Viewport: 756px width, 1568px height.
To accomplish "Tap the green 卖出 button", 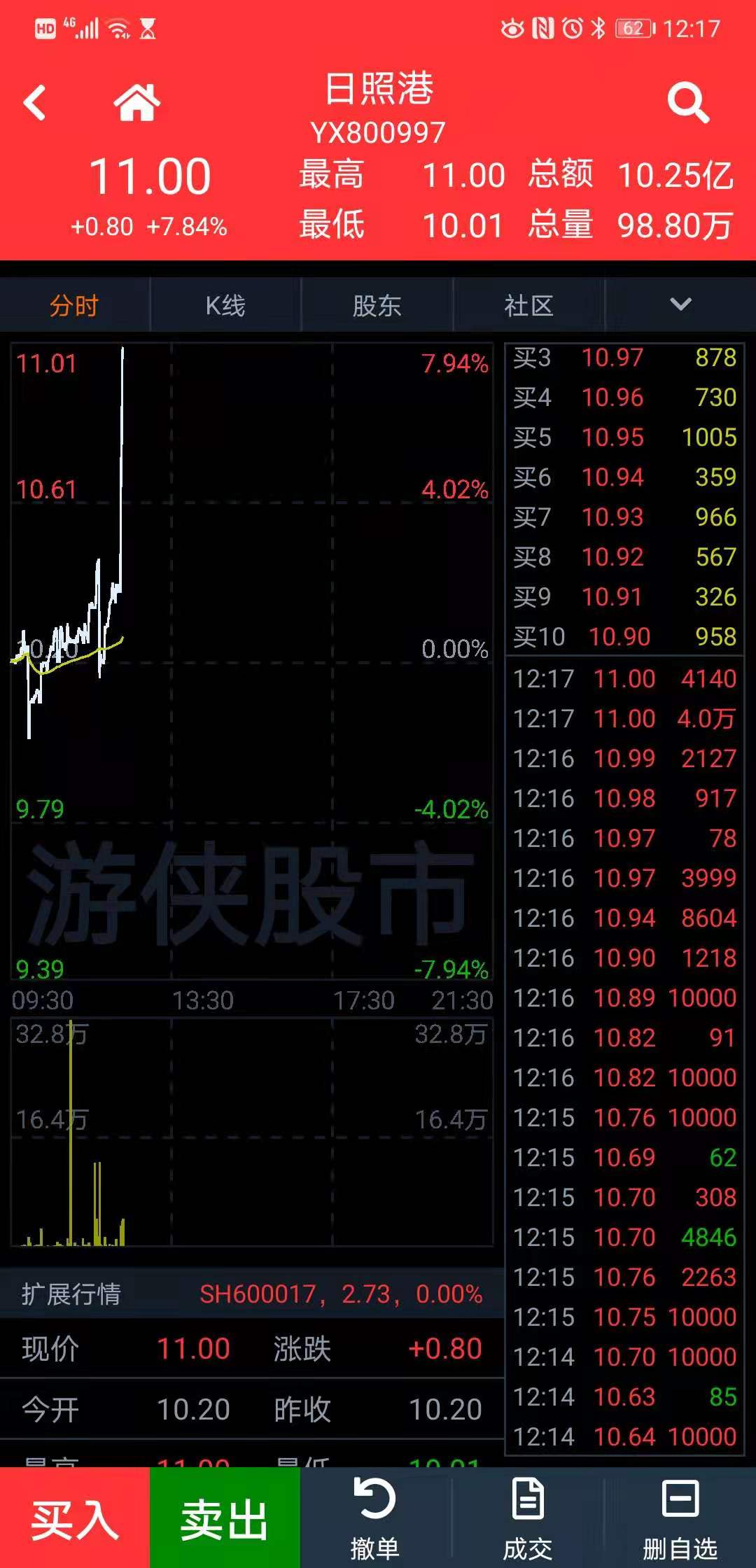I will 225,1518.
